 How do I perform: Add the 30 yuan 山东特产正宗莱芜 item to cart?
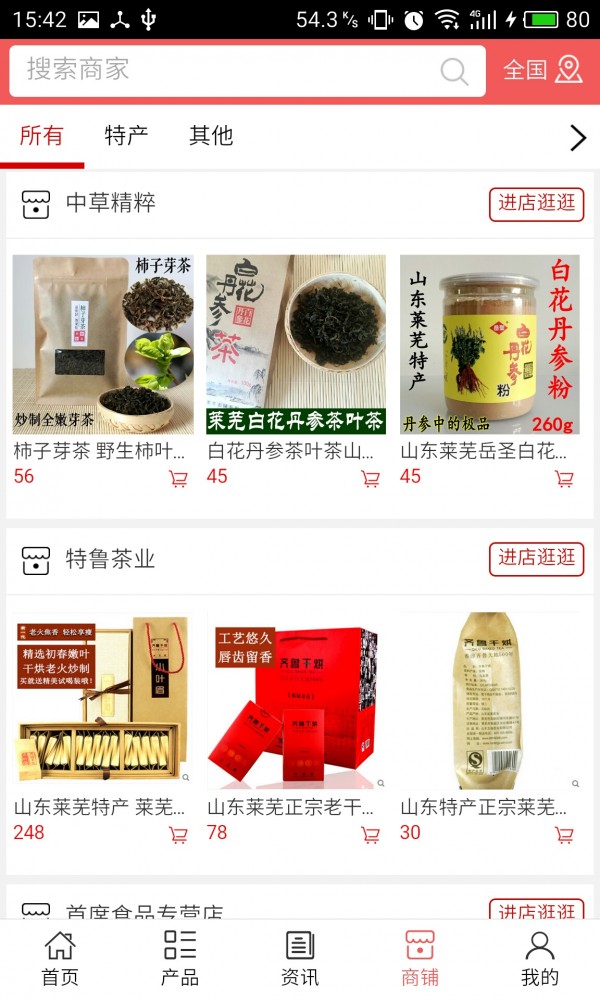564,834
